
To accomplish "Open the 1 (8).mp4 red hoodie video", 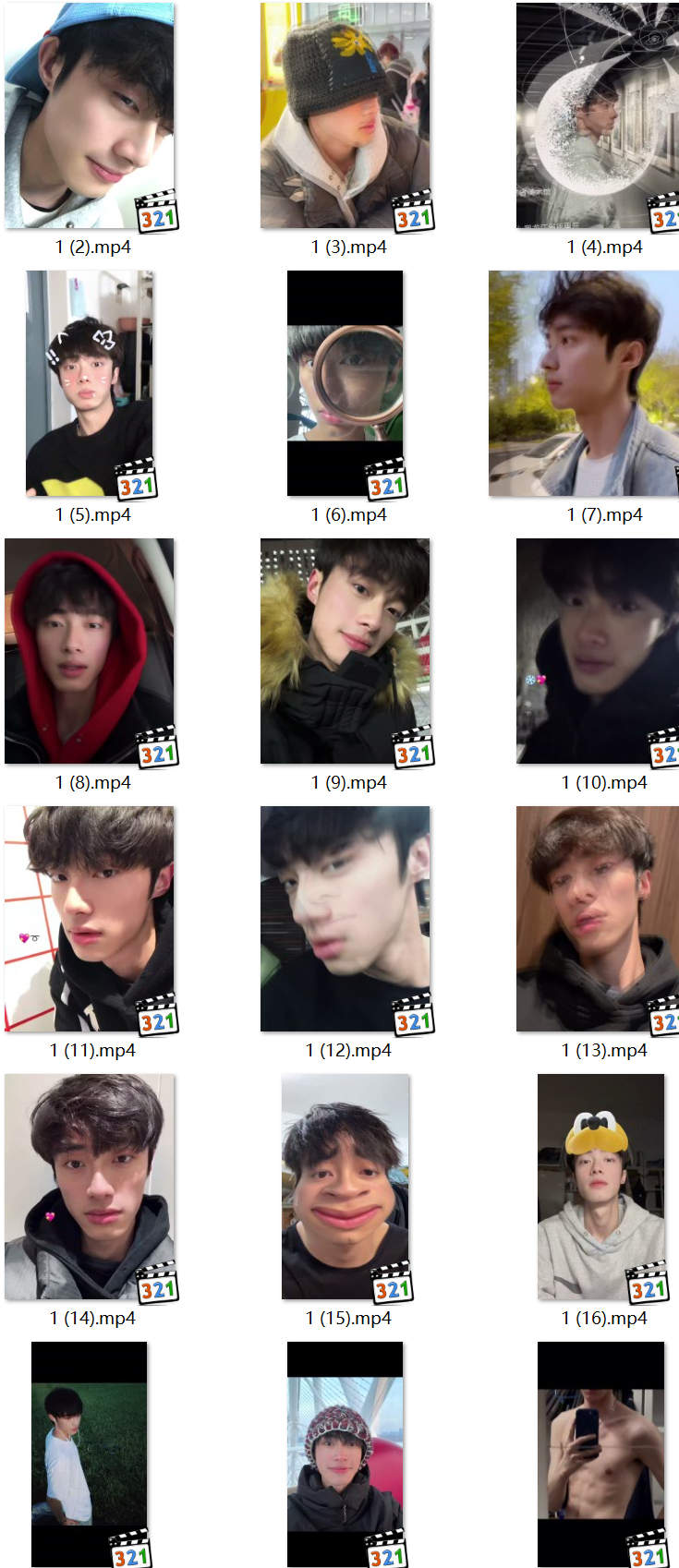I will click(90, 651).
